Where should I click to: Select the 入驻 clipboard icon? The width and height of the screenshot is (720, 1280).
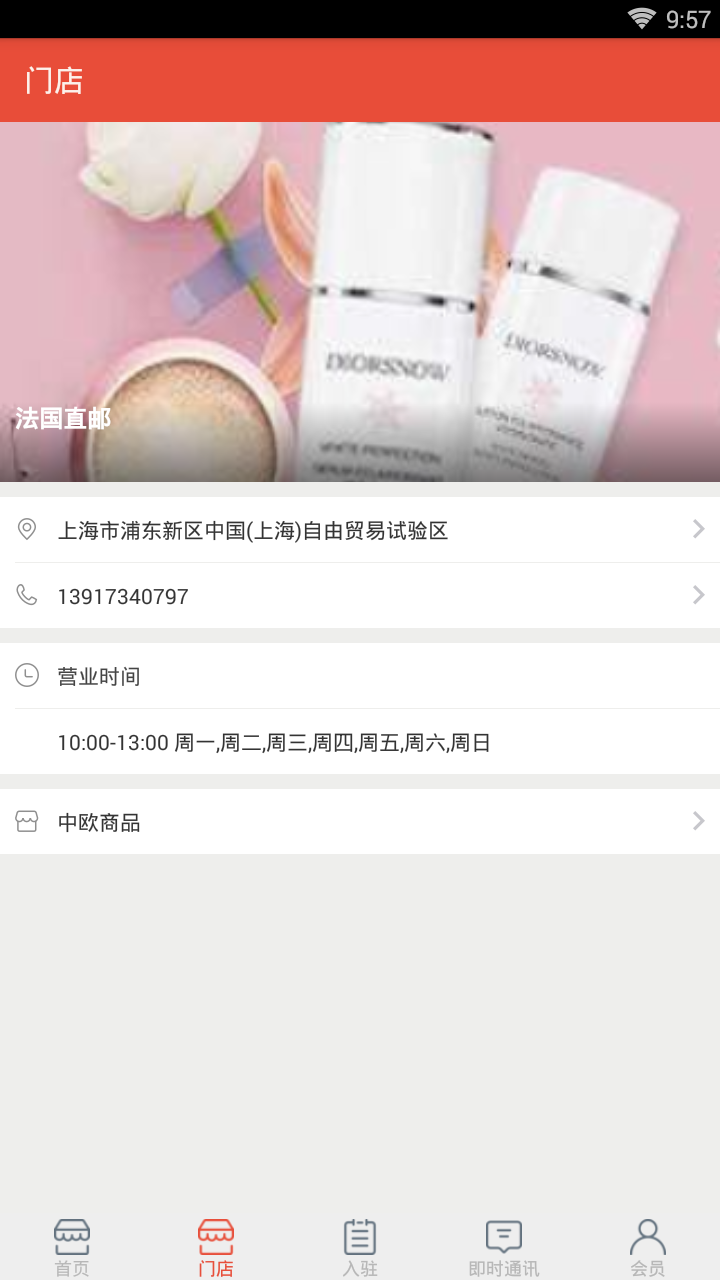point(359,1236)
